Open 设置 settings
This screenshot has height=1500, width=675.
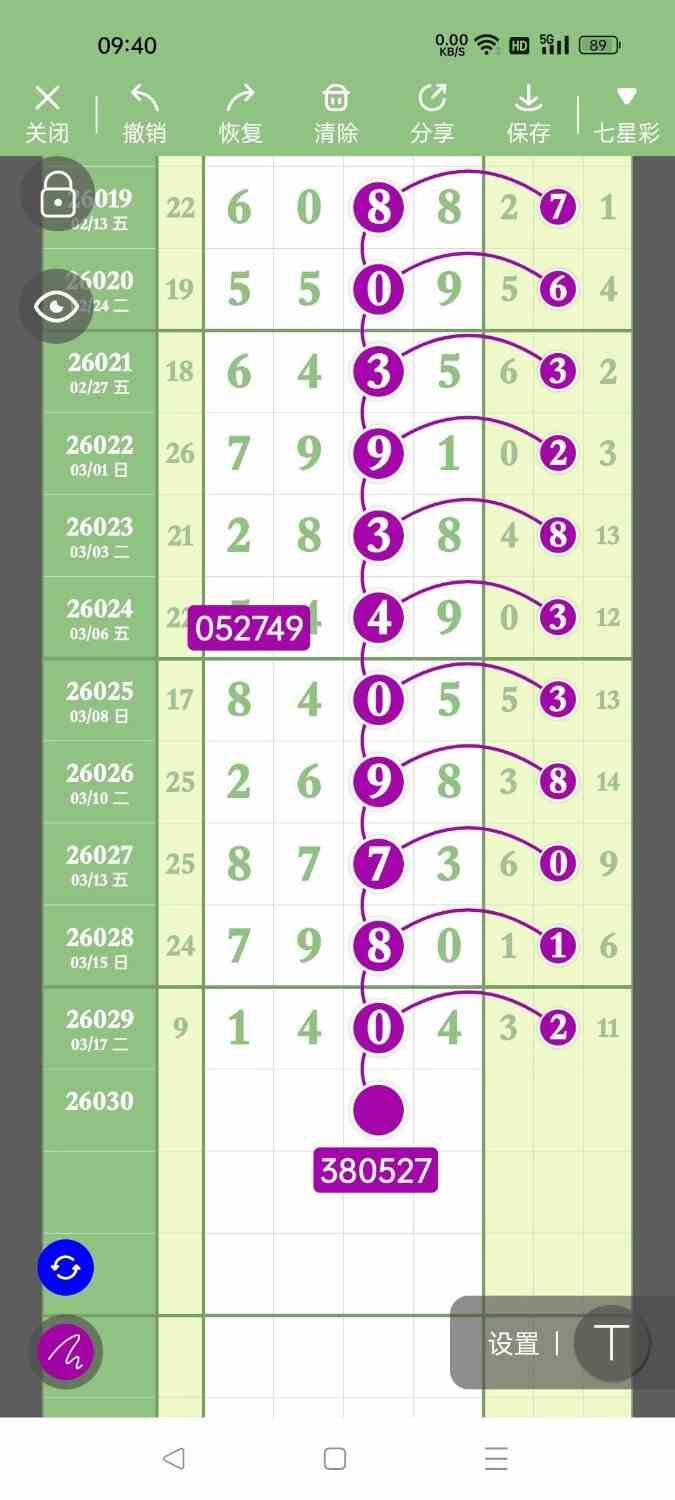pyautogui.click(x=513, y=1344)
